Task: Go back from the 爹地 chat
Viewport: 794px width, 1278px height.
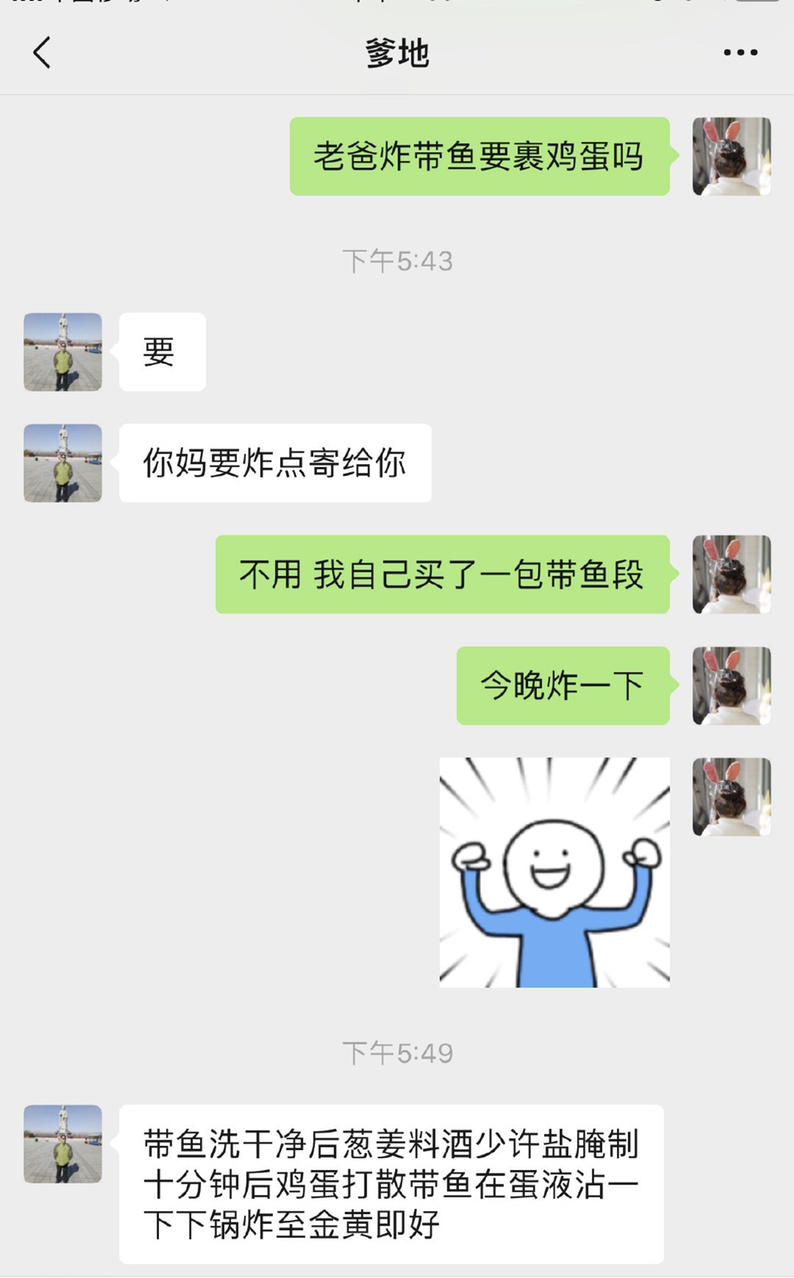Action: click(x=41, y=52)
